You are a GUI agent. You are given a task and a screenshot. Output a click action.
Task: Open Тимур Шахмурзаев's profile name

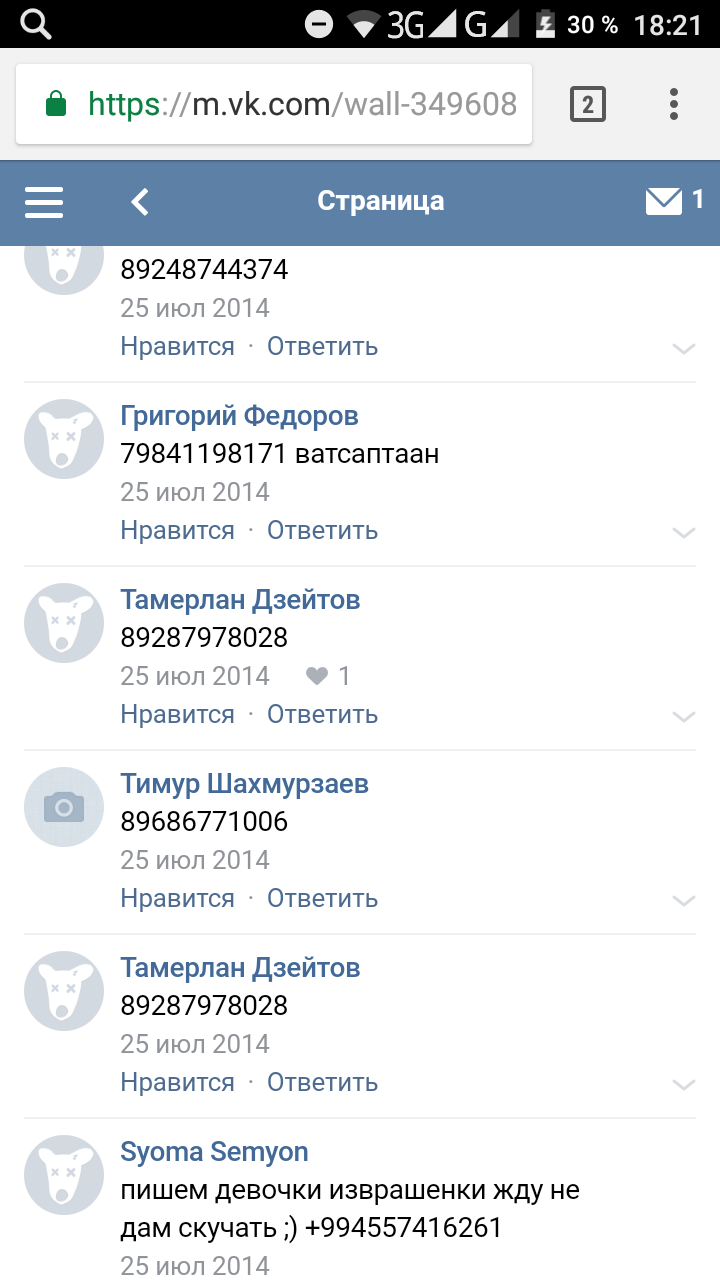[x=244, y=784]
